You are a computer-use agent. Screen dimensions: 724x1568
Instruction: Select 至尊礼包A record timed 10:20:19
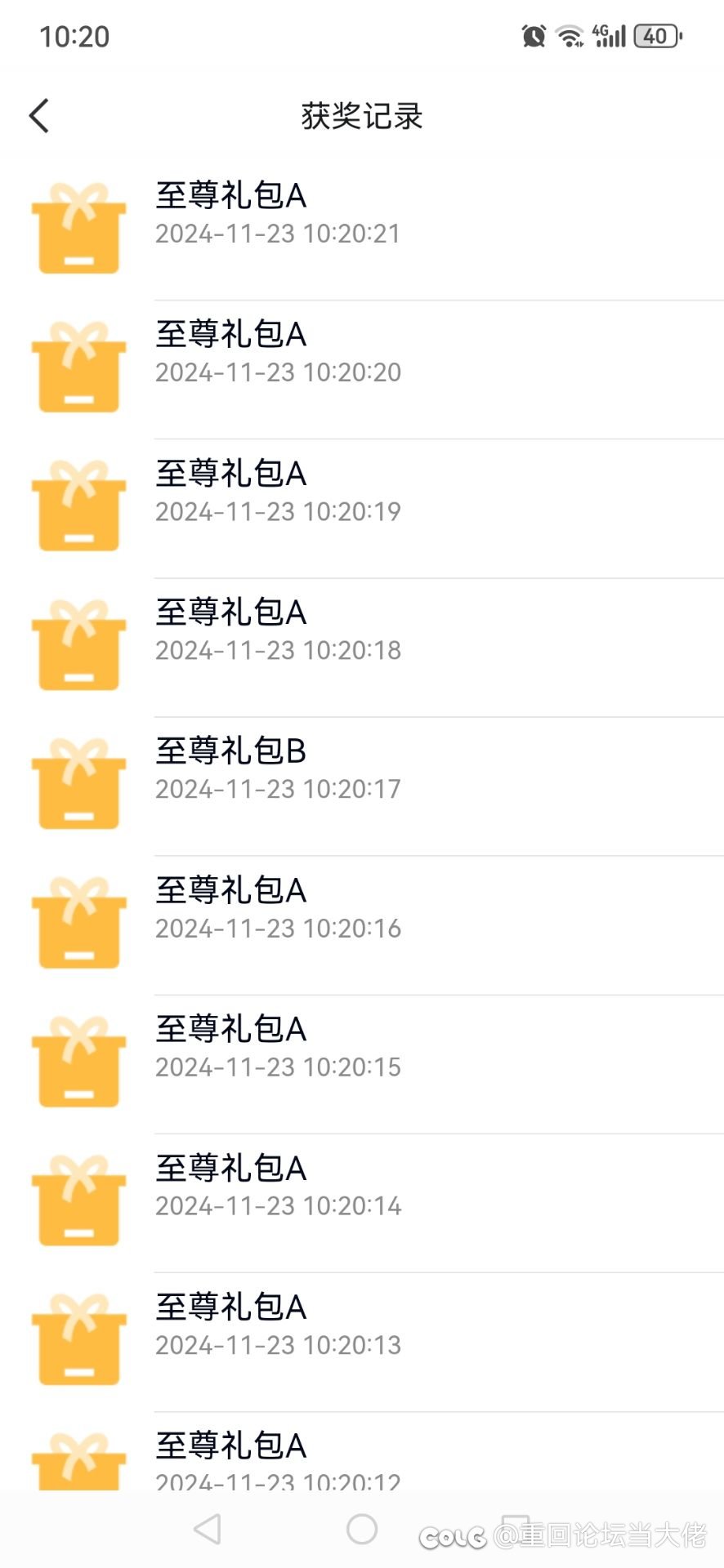(362, 508)
